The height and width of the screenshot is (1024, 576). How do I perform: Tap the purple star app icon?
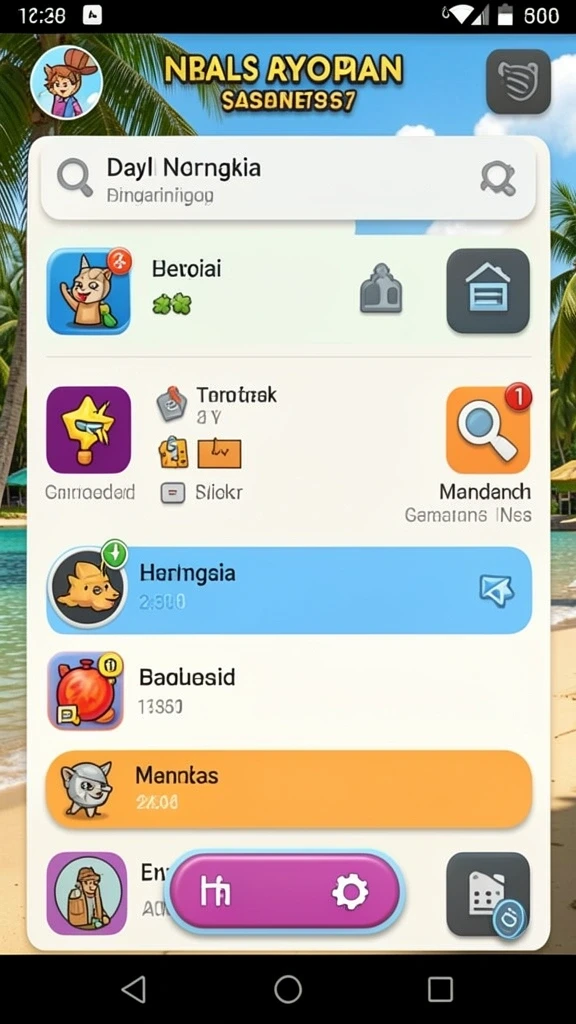[x=89, y=430]
